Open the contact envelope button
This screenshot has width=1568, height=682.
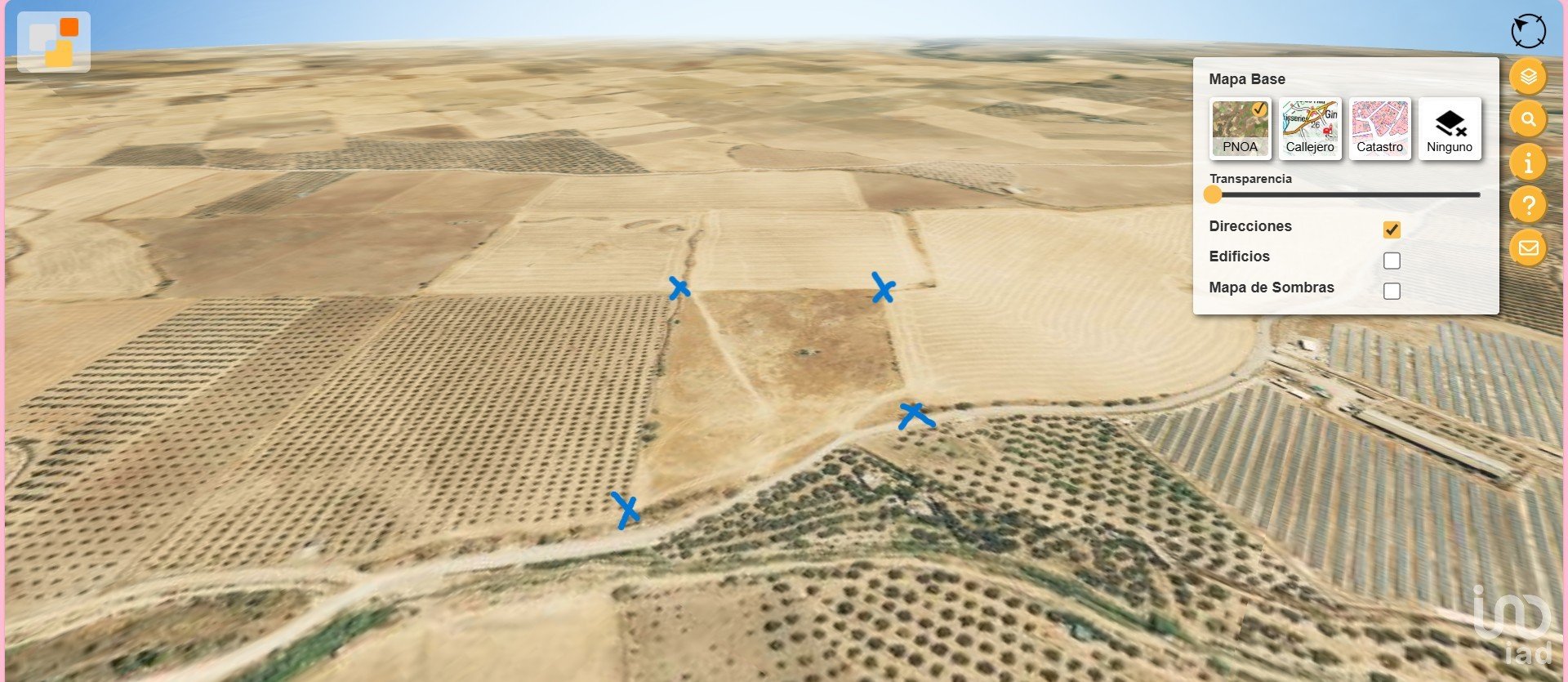click(1528, 247)
